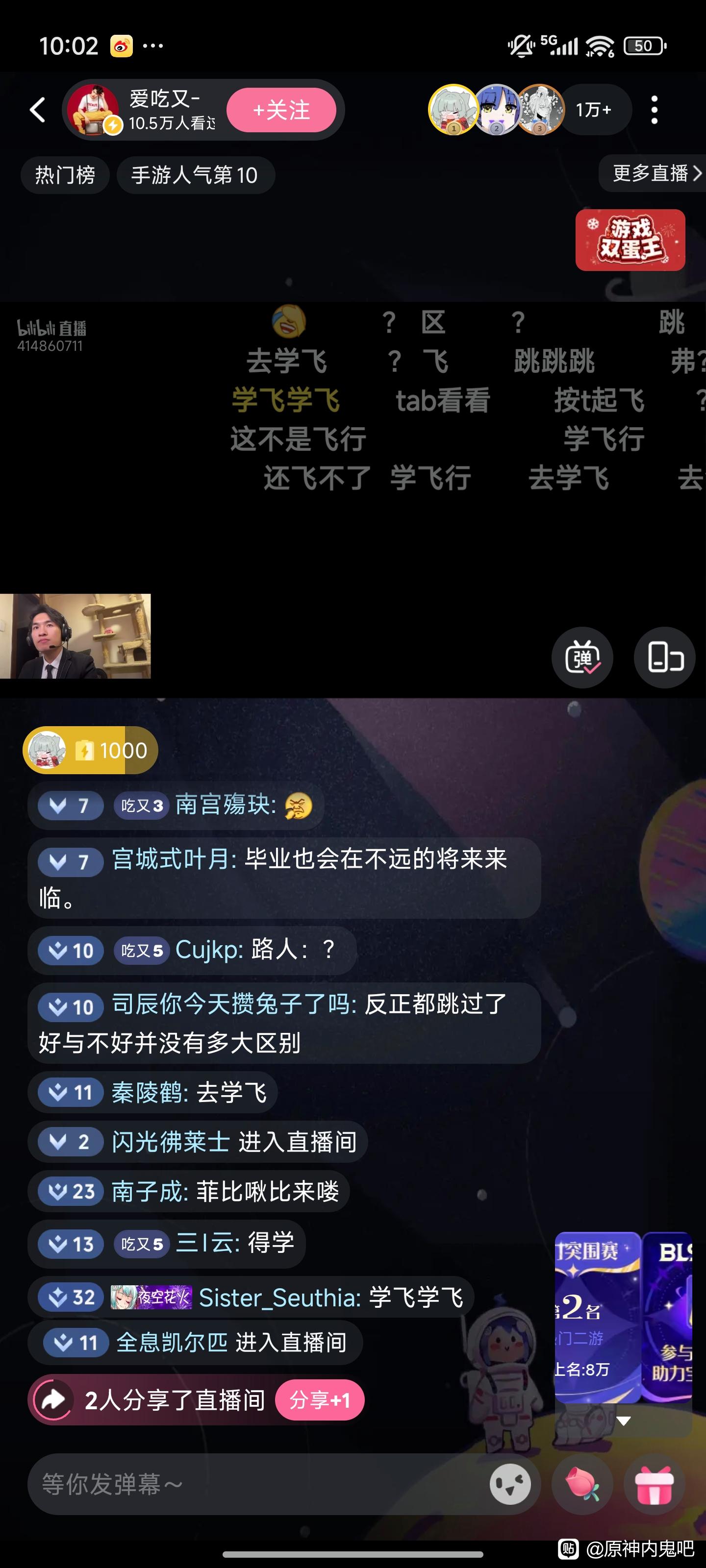Go back from the live room
706x1568 pixels.
click(38, 110)
